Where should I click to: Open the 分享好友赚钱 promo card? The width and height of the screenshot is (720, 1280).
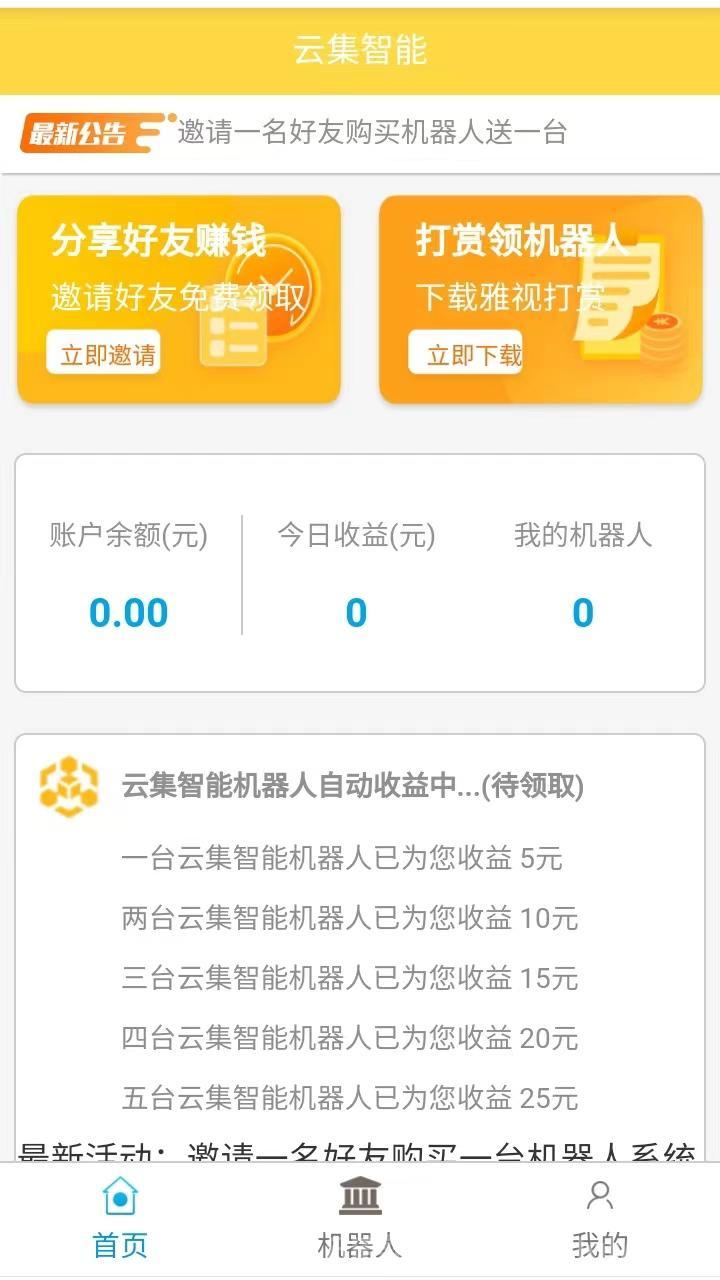180,298
